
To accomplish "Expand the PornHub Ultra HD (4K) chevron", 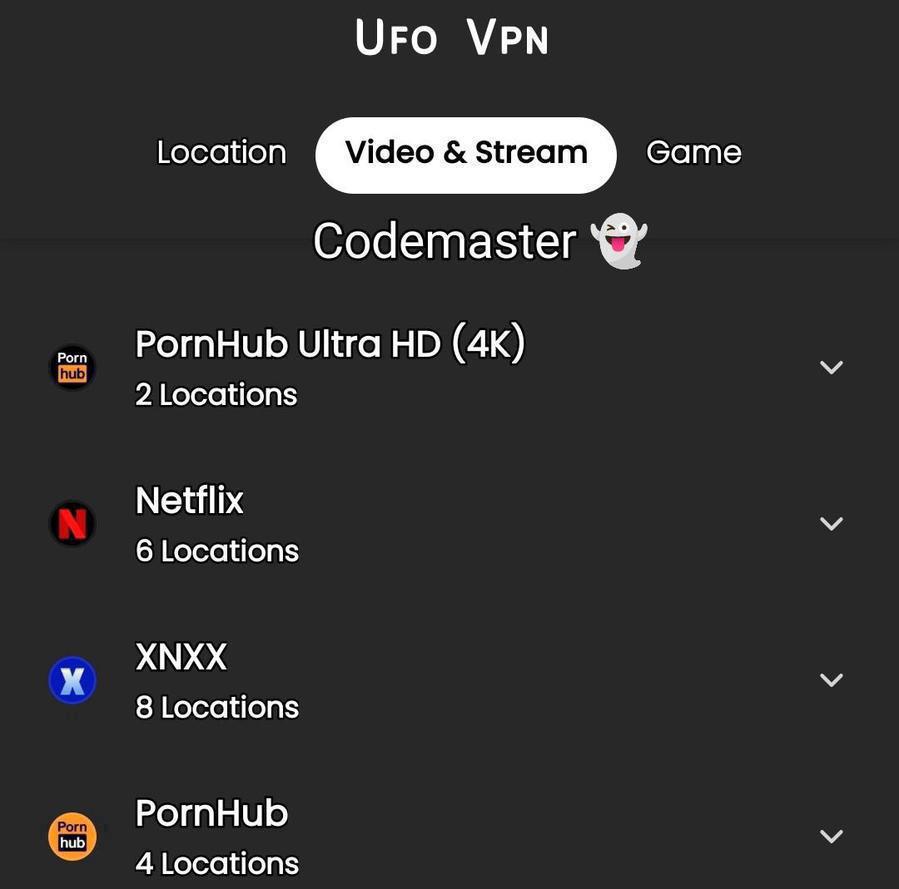I will click(831, 367).
